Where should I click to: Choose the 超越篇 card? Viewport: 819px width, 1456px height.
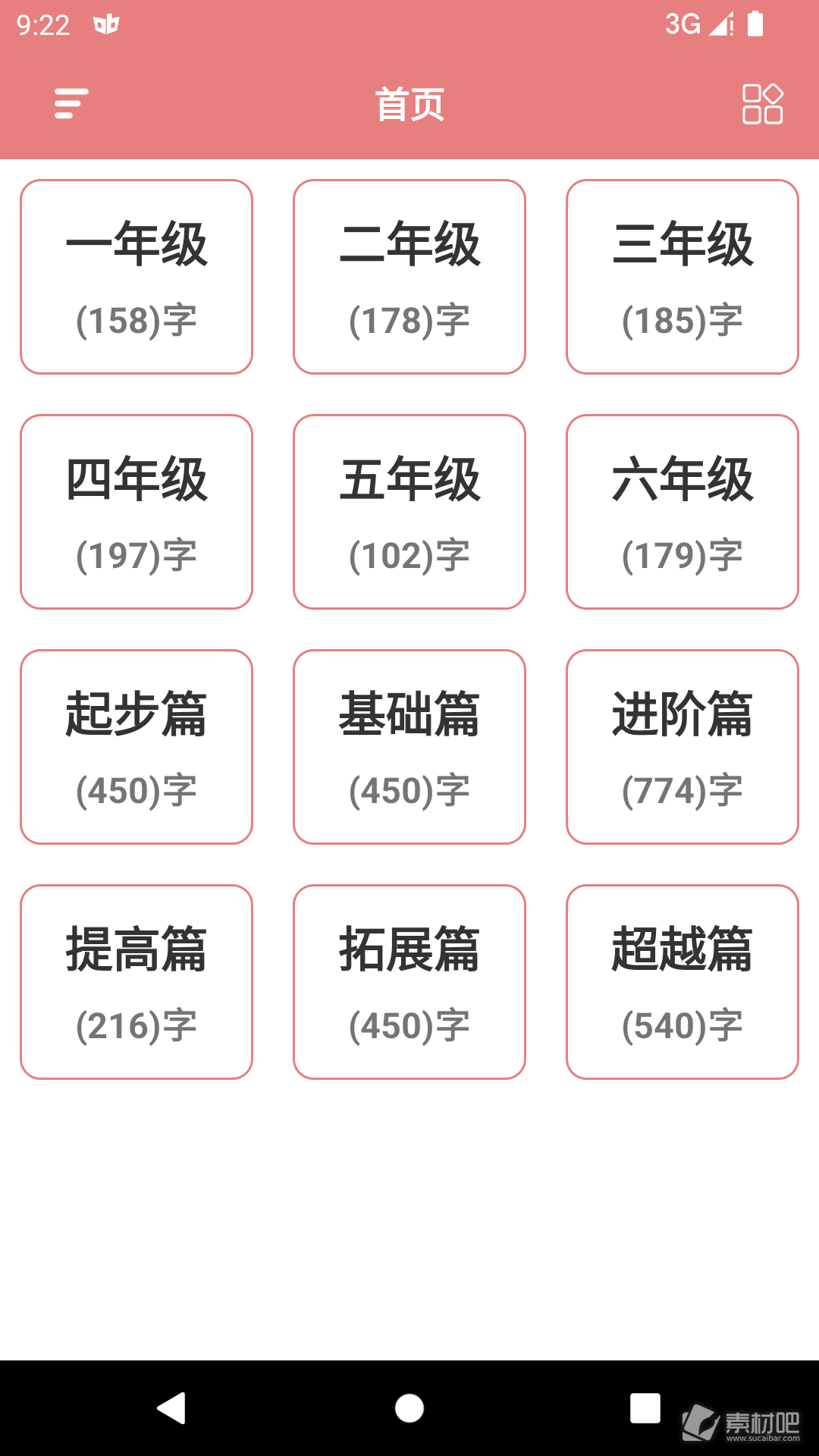[x=682, y=982]
